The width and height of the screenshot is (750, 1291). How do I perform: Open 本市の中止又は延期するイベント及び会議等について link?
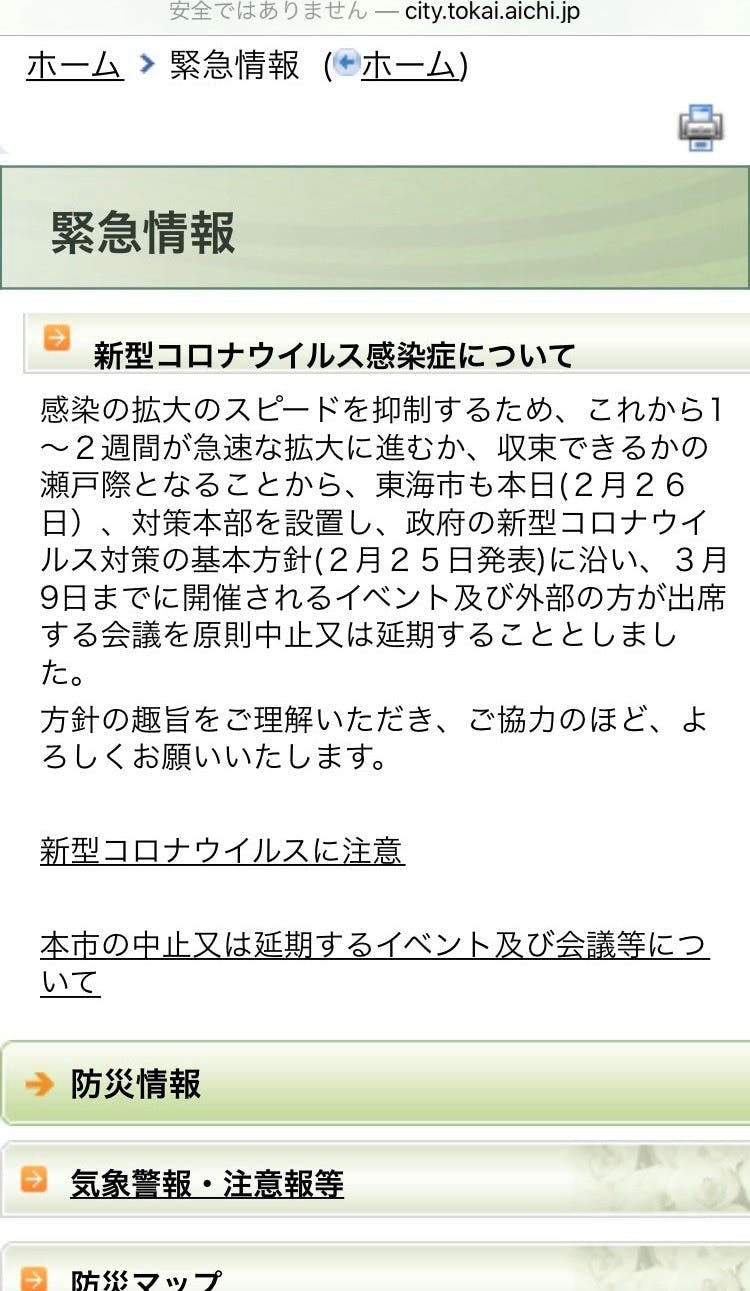(x=374, y=945)
